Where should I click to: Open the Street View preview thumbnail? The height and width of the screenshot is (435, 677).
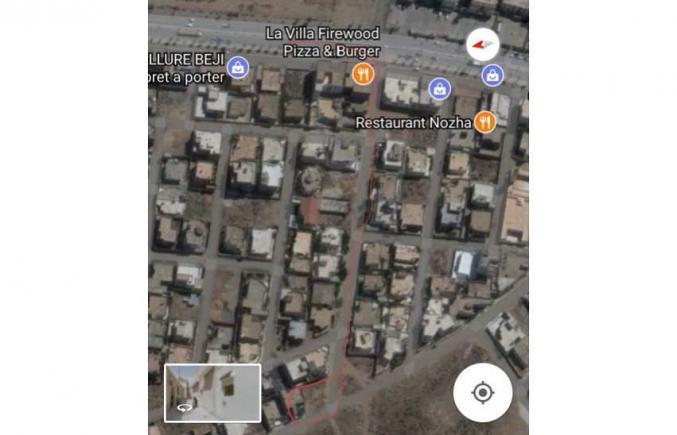[x=212, y=392]
